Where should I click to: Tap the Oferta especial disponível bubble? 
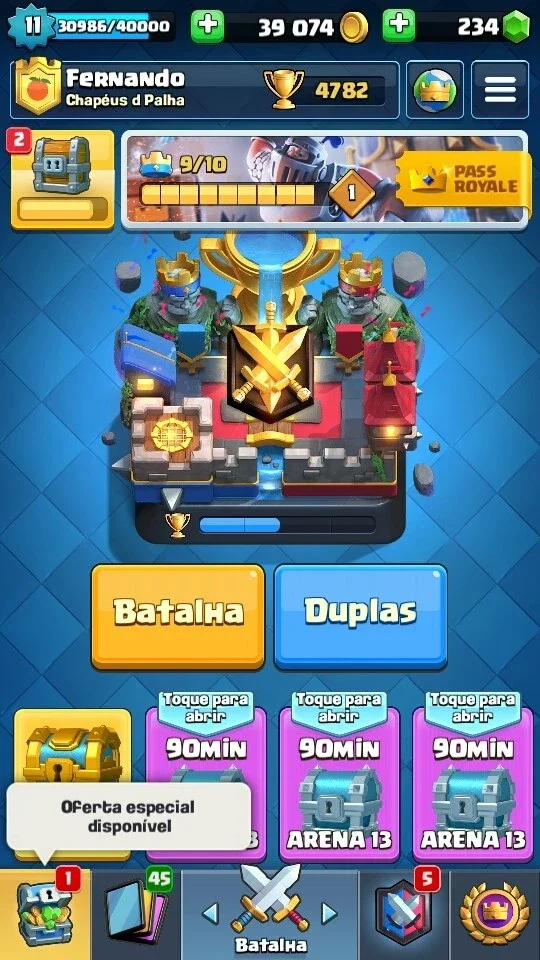[129, 817]
